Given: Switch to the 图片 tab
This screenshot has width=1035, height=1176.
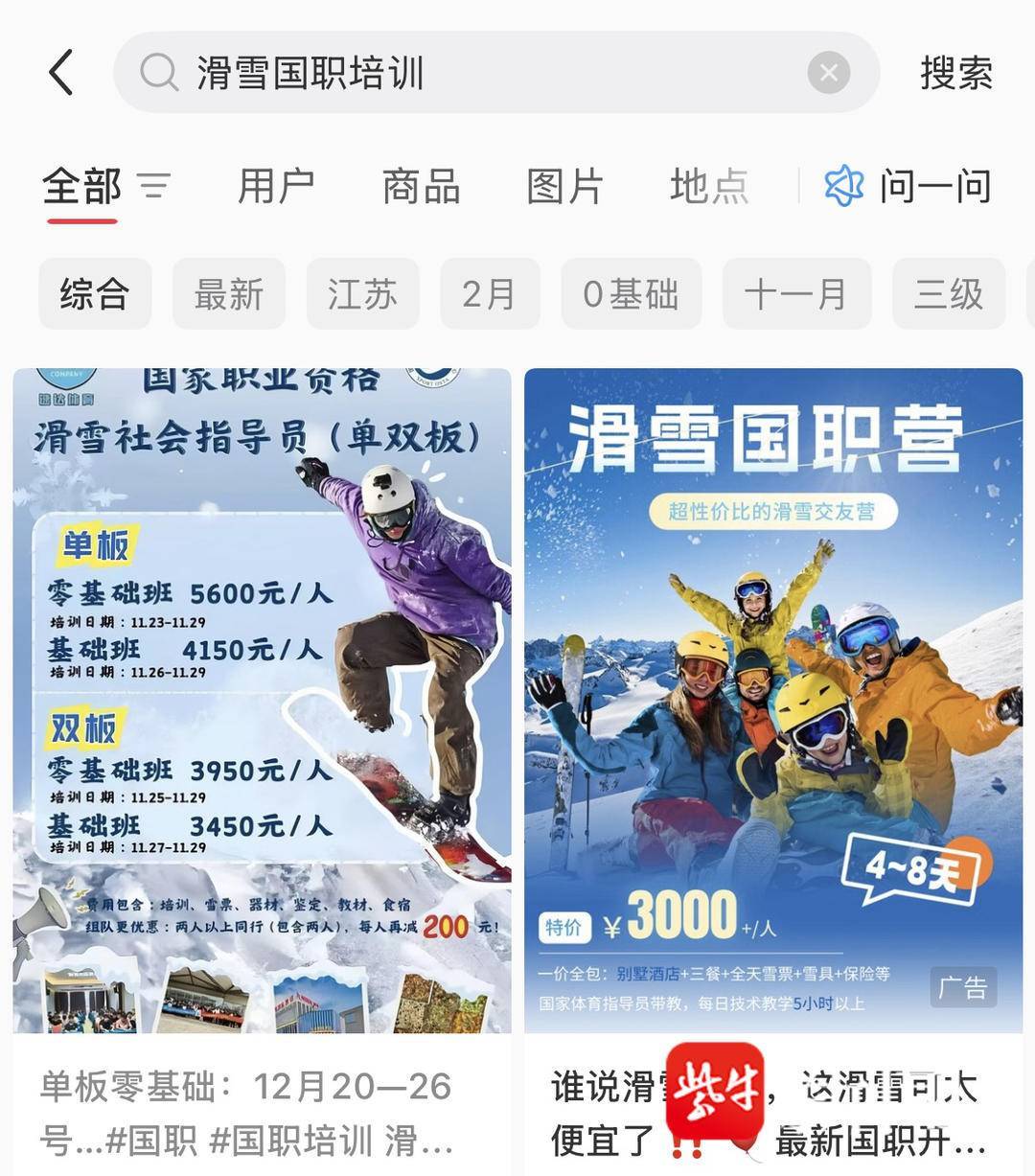Looking at the screenshot, I should pos(564,186).
